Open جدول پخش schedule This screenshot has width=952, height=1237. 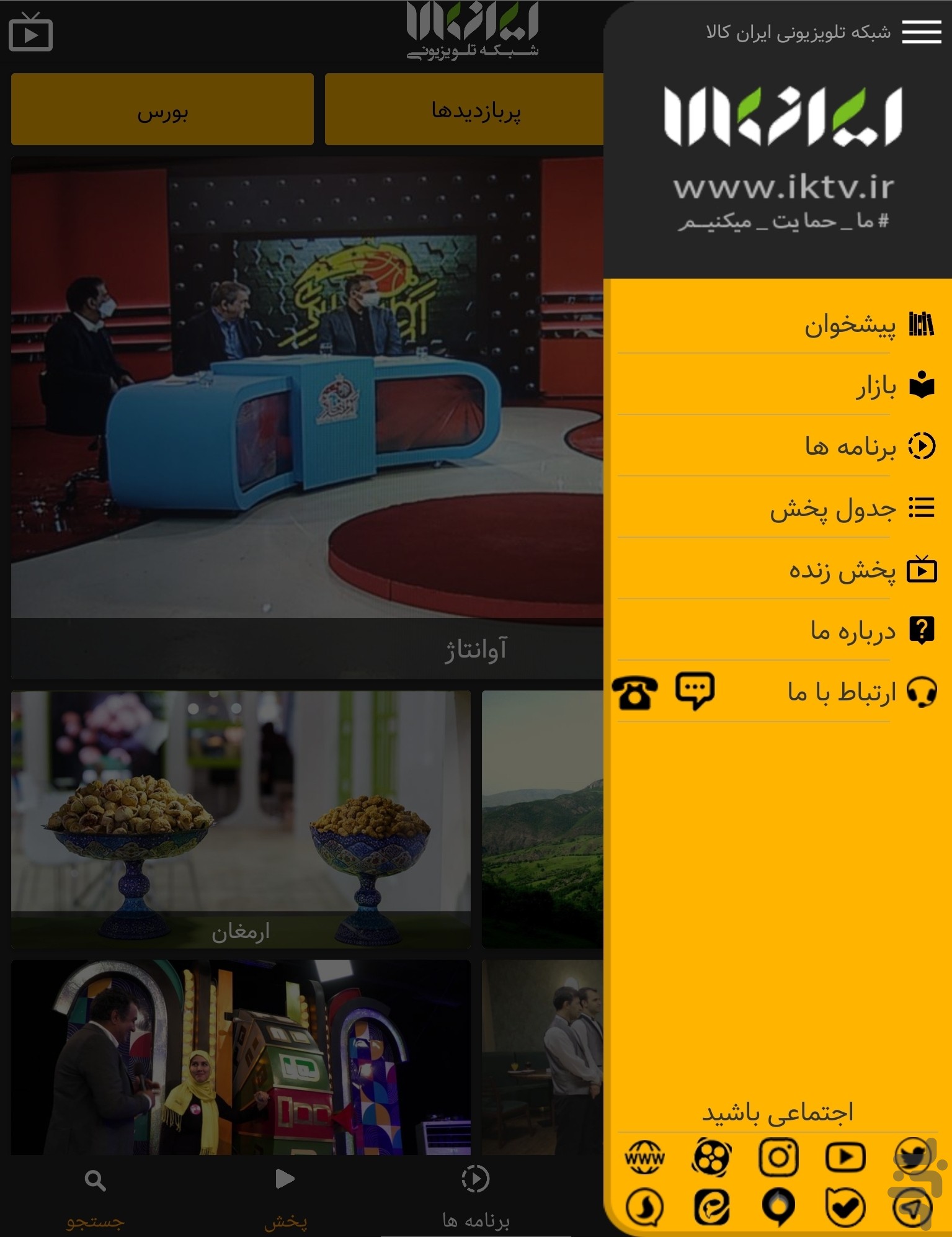coord(833,509)
